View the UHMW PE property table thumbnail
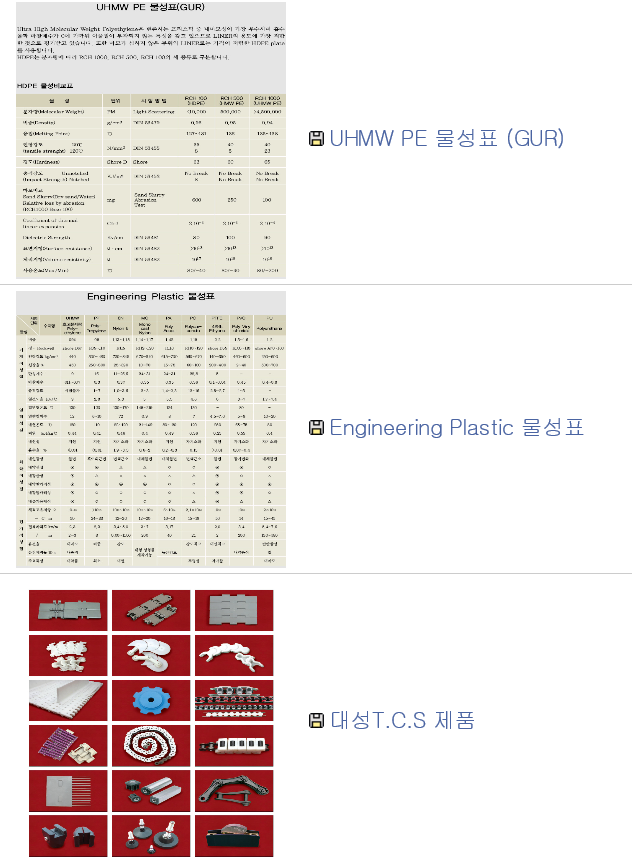Screen dimensions: 632x859 click(150, 140)
